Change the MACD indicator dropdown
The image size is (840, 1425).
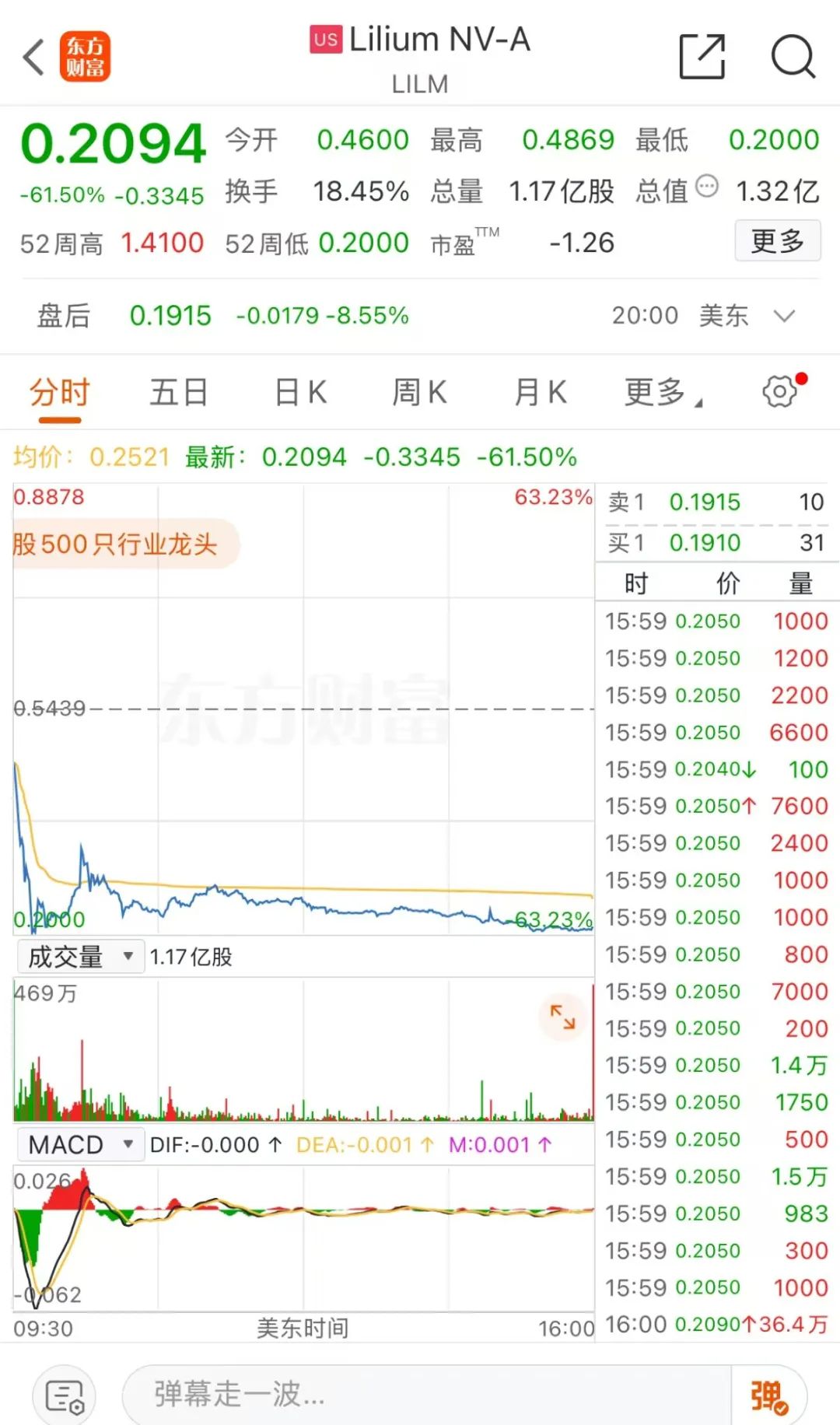pos(80,1144)
